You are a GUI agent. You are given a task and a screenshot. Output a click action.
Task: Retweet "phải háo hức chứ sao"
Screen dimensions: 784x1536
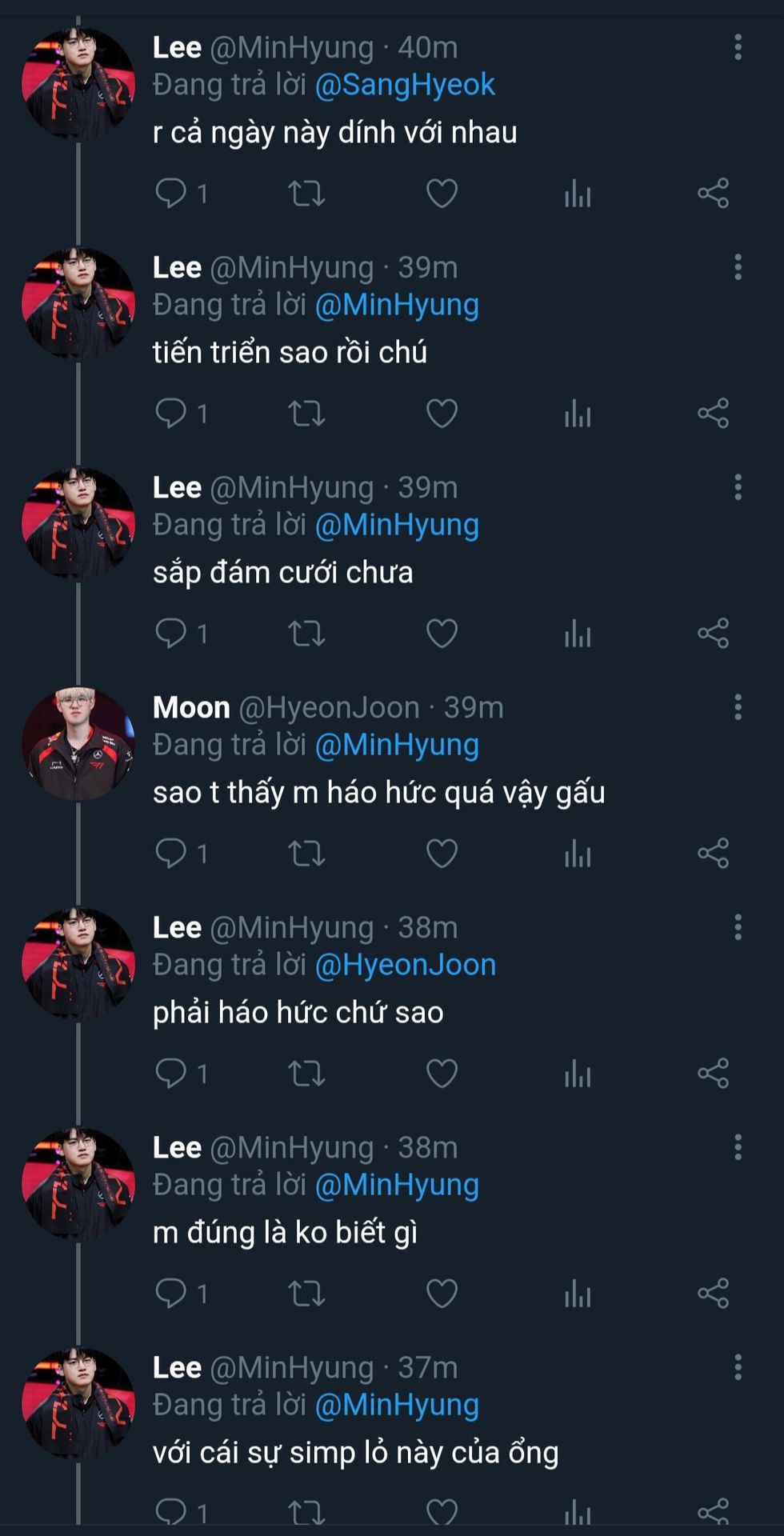306,1073
